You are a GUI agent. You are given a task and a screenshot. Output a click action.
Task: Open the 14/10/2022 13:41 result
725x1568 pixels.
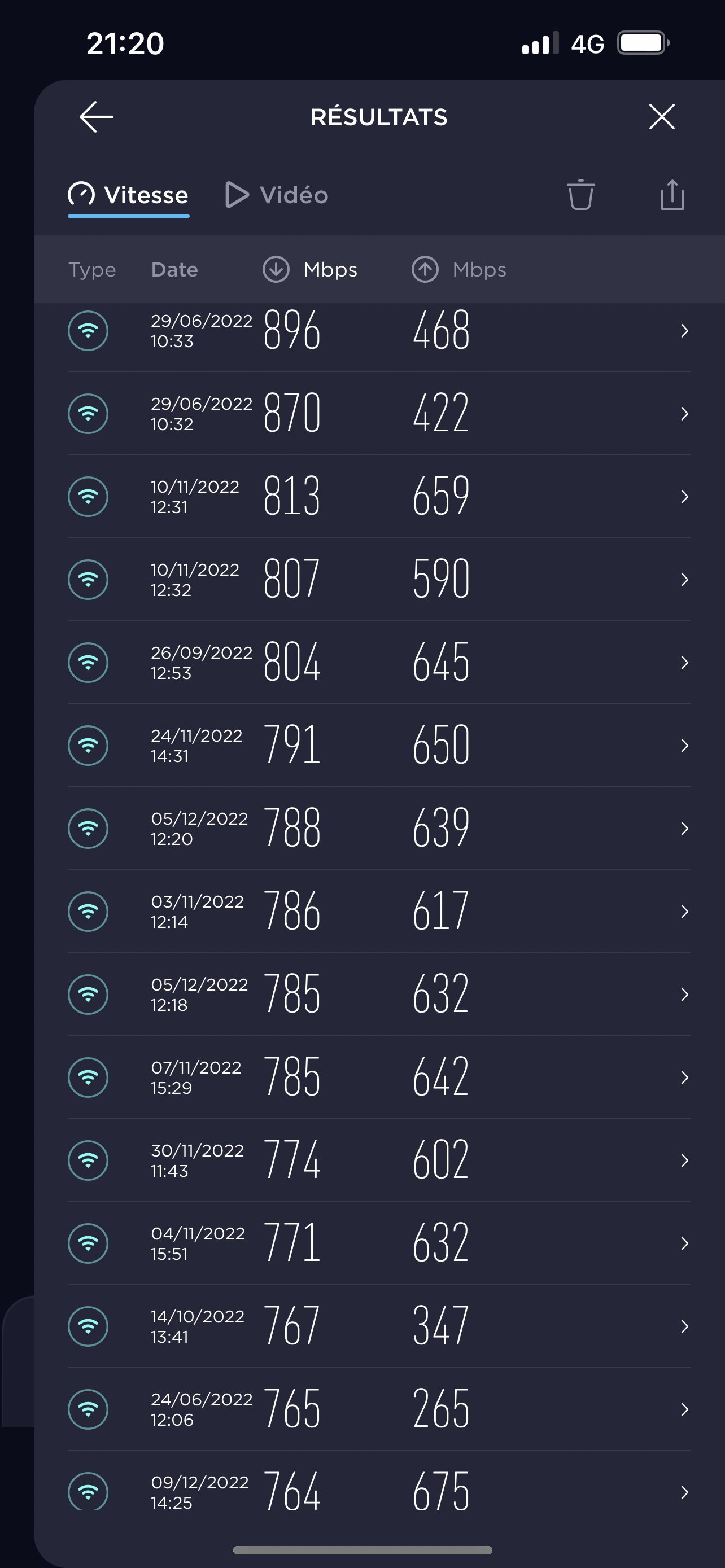point(379,1326)
